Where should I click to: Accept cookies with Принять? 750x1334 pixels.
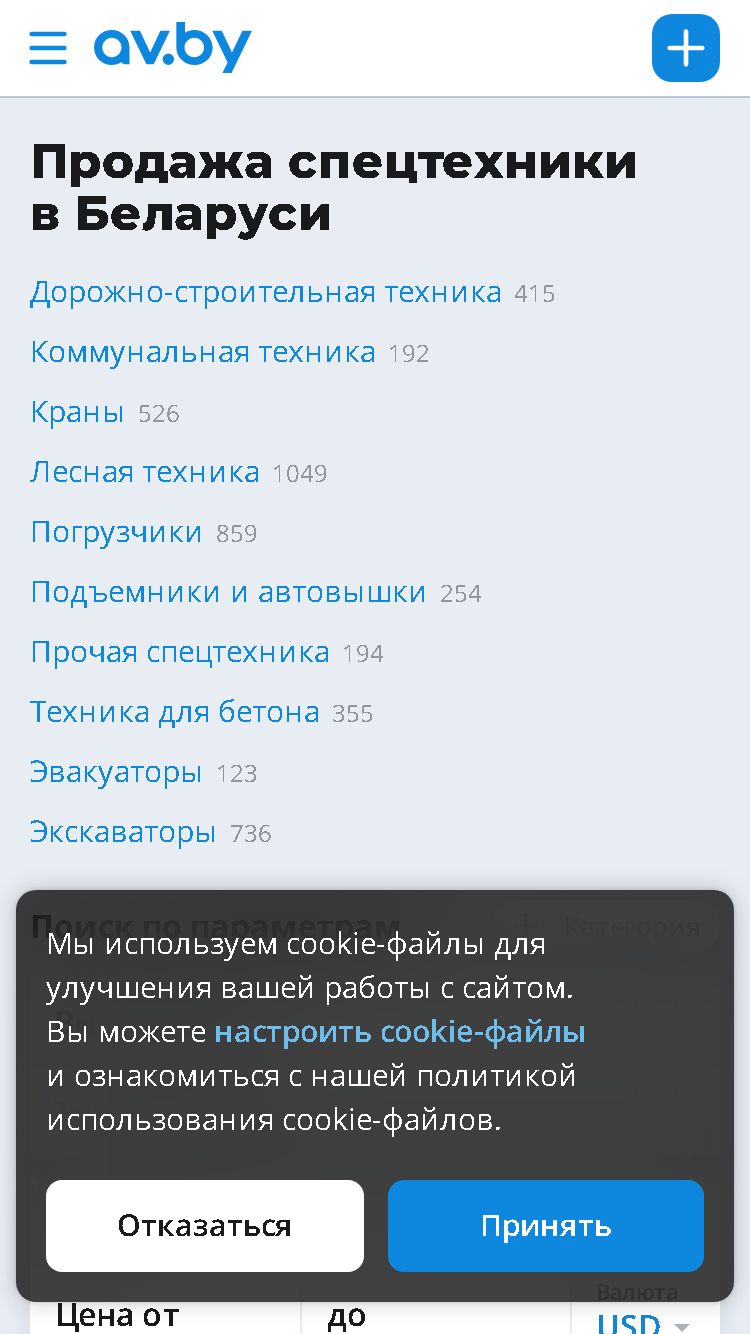coord(546,1226)
